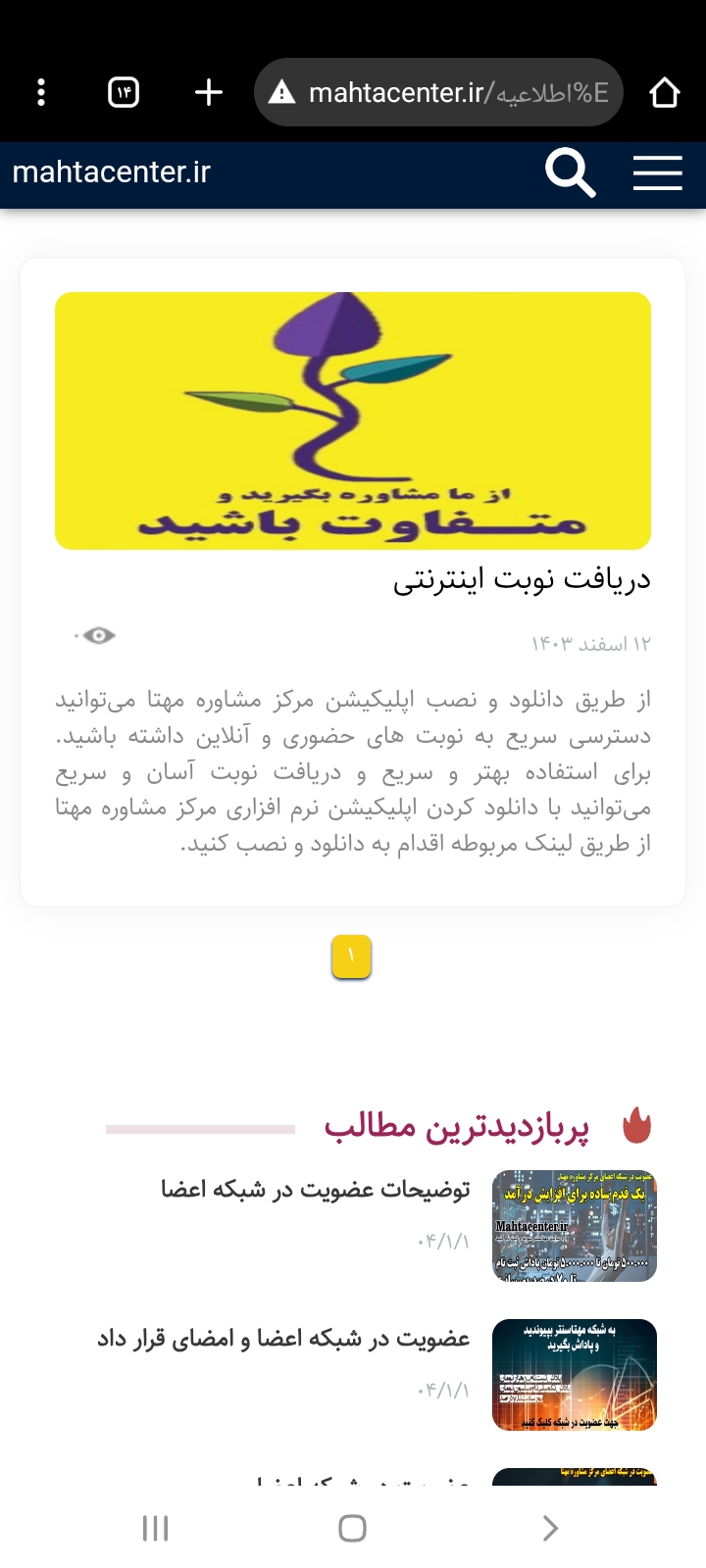Viewport: 706px width, 1568px height.
Task: Tap the back arrow in the navigation bar
Action: click(549, 1528)
